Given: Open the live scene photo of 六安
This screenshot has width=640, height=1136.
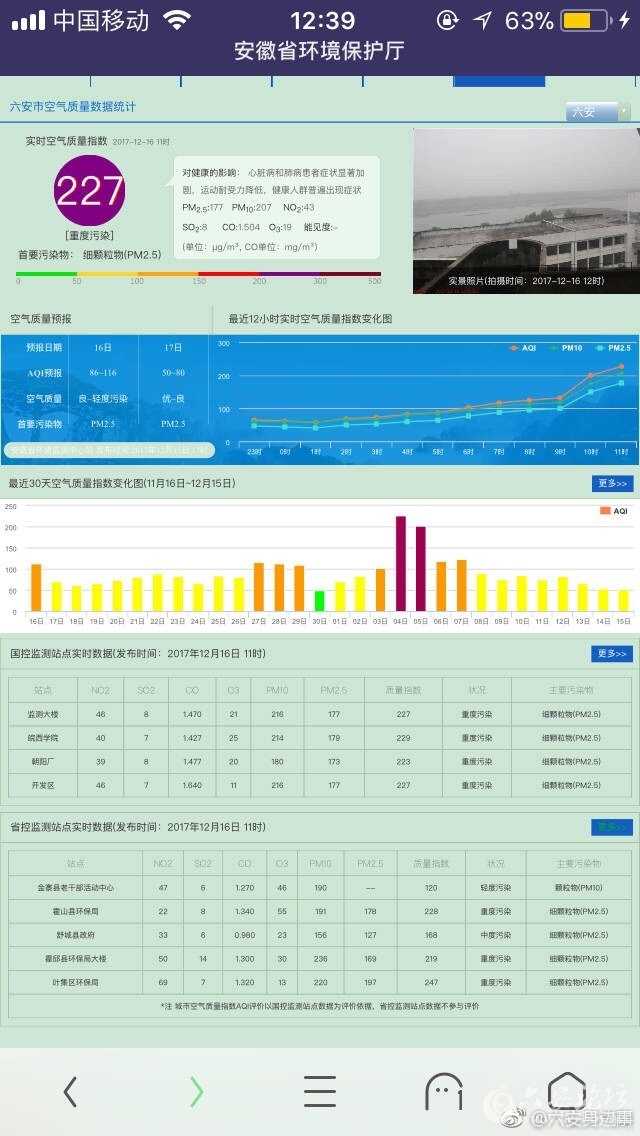Looking at the screenshot, I should point(526,210).
